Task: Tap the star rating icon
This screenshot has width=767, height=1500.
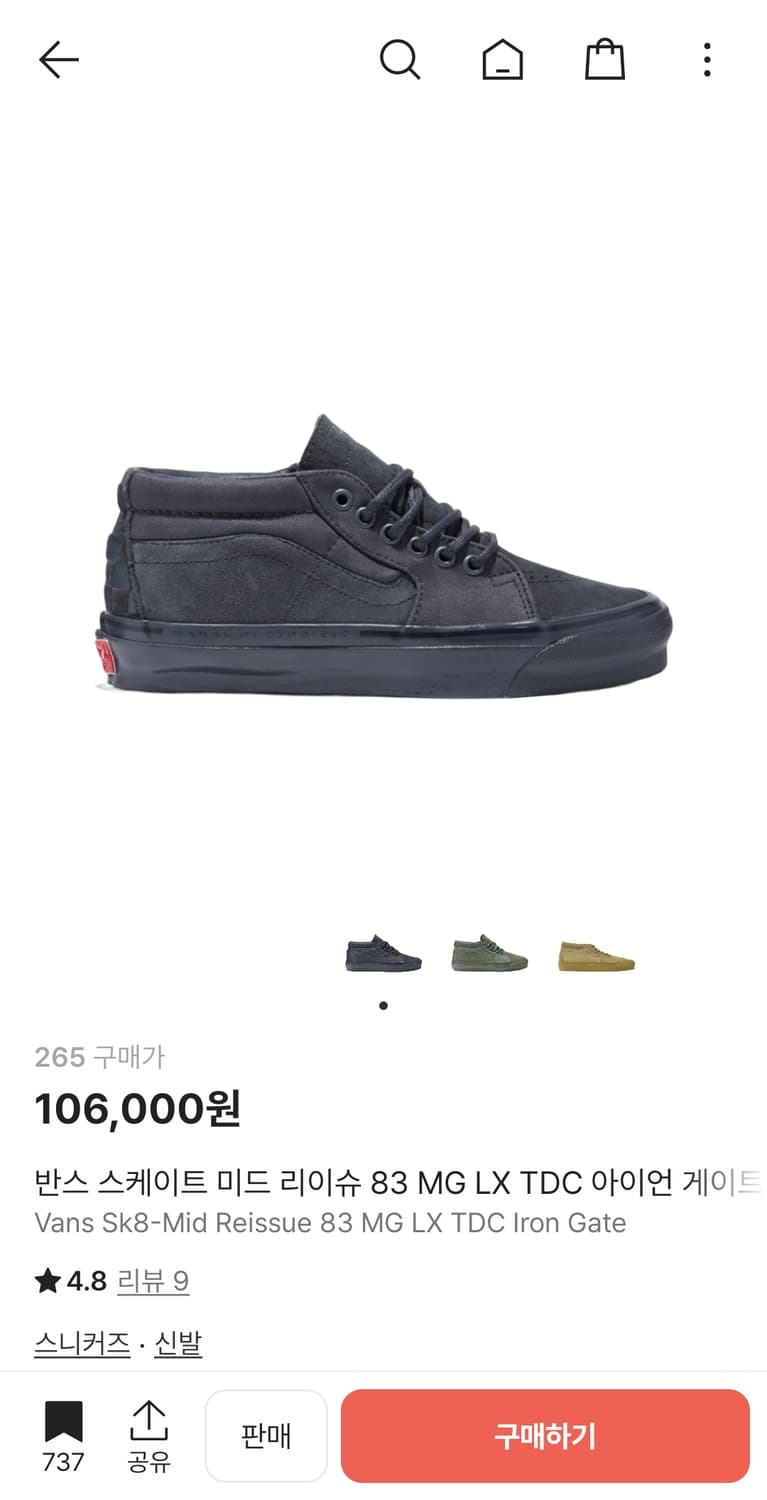Action: (46, 1280)
